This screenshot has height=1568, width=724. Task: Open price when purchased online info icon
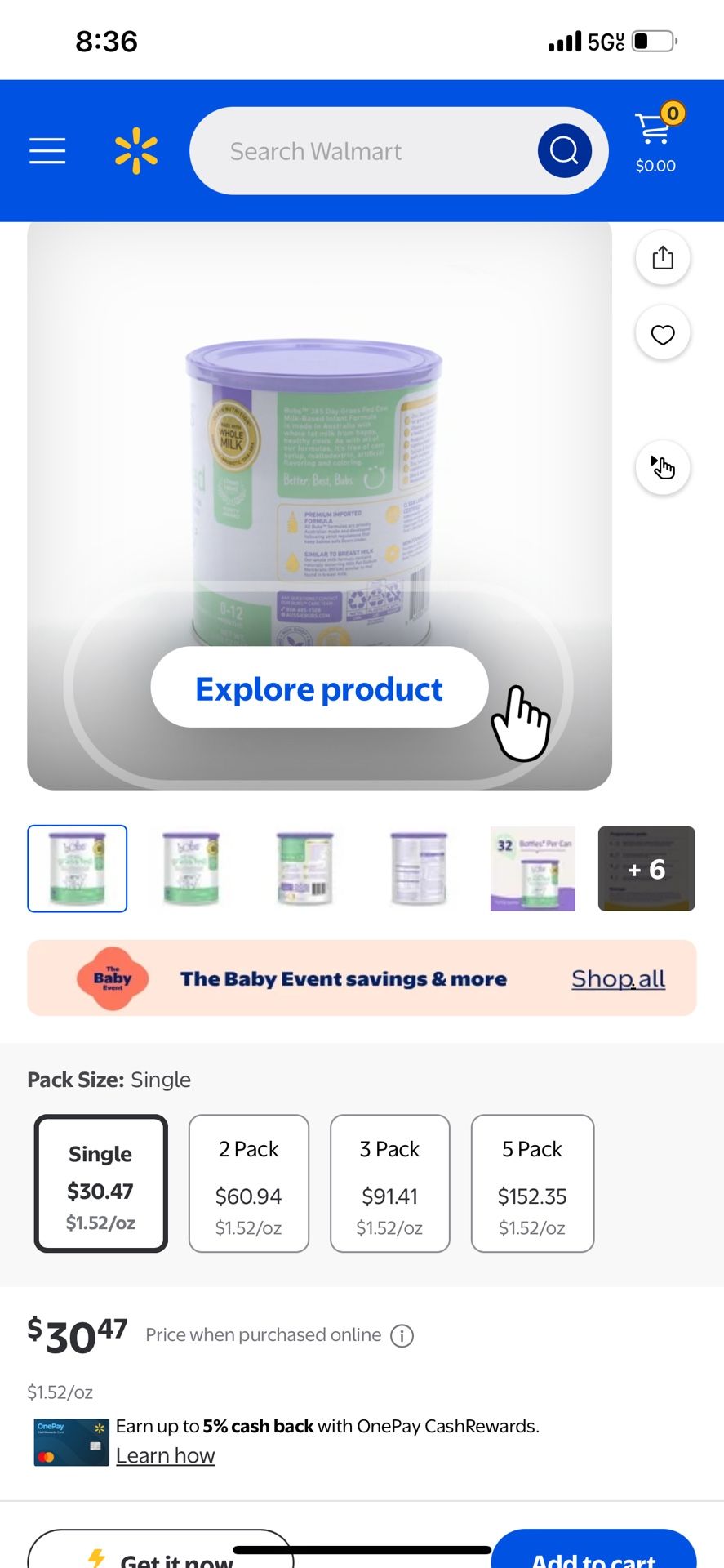402,1336
